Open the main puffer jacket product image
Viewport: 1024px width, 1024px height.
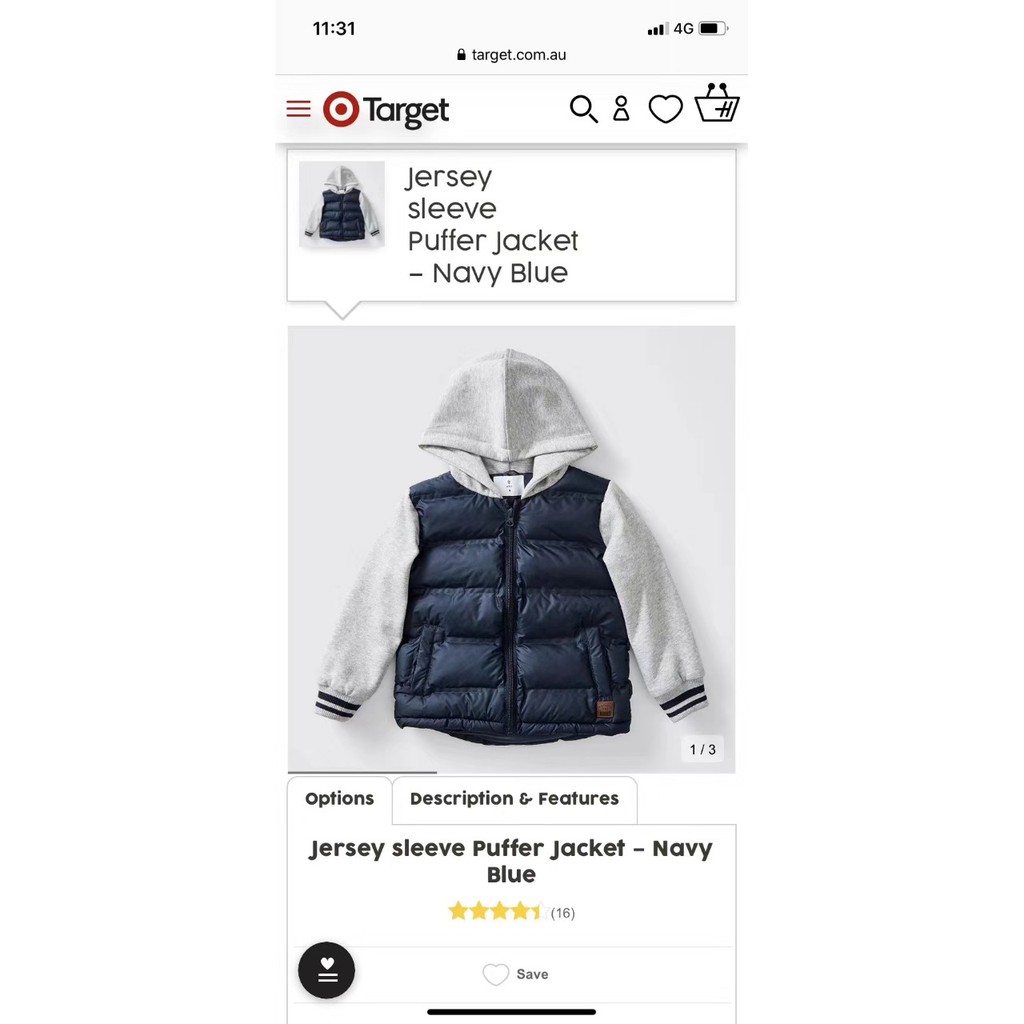point(511,548)
